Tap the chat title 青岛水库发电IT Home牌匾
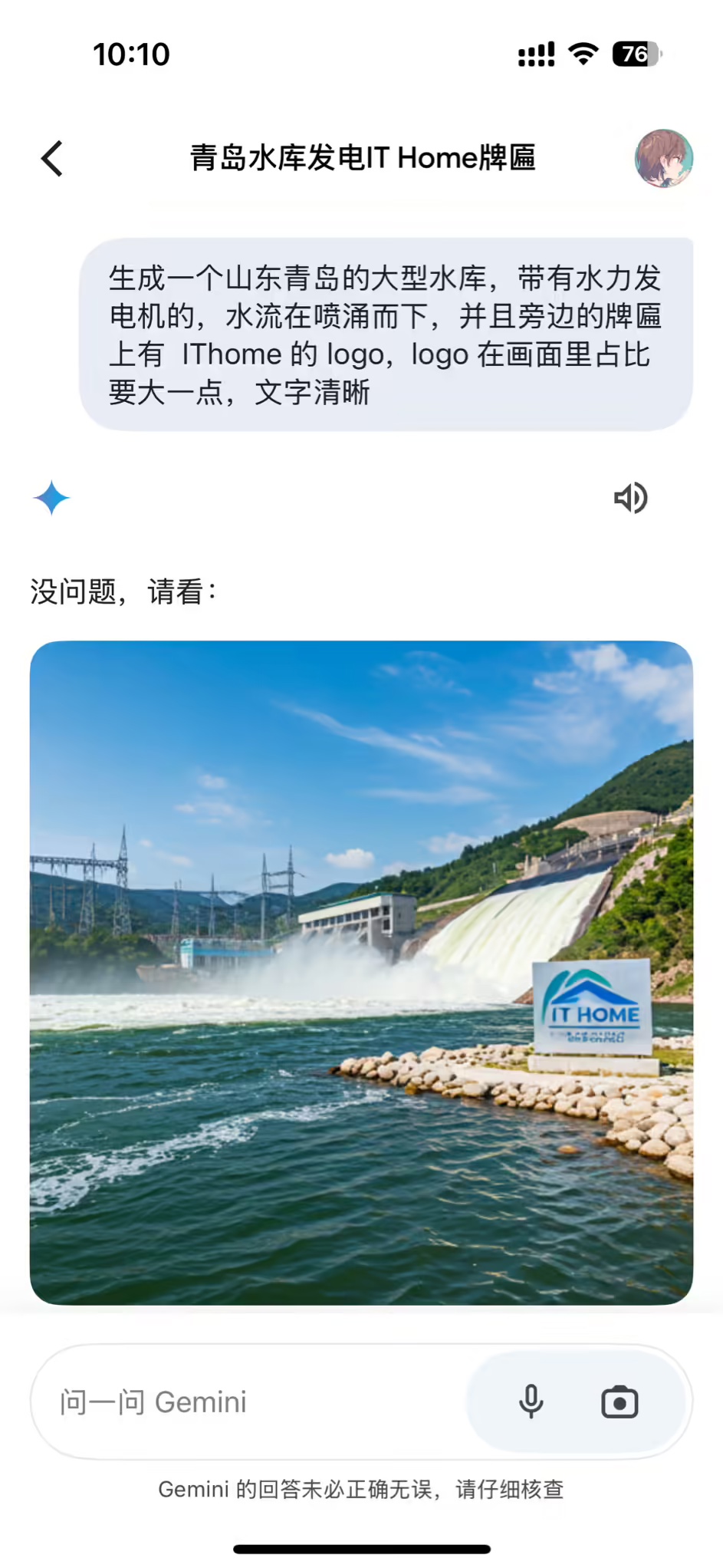 pos(361,158)
